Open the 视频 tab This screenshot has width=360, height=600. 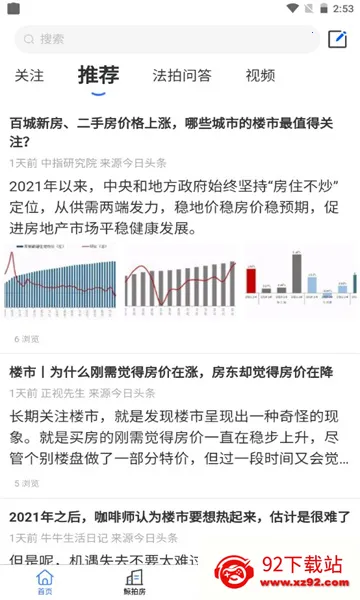[260, 75]
